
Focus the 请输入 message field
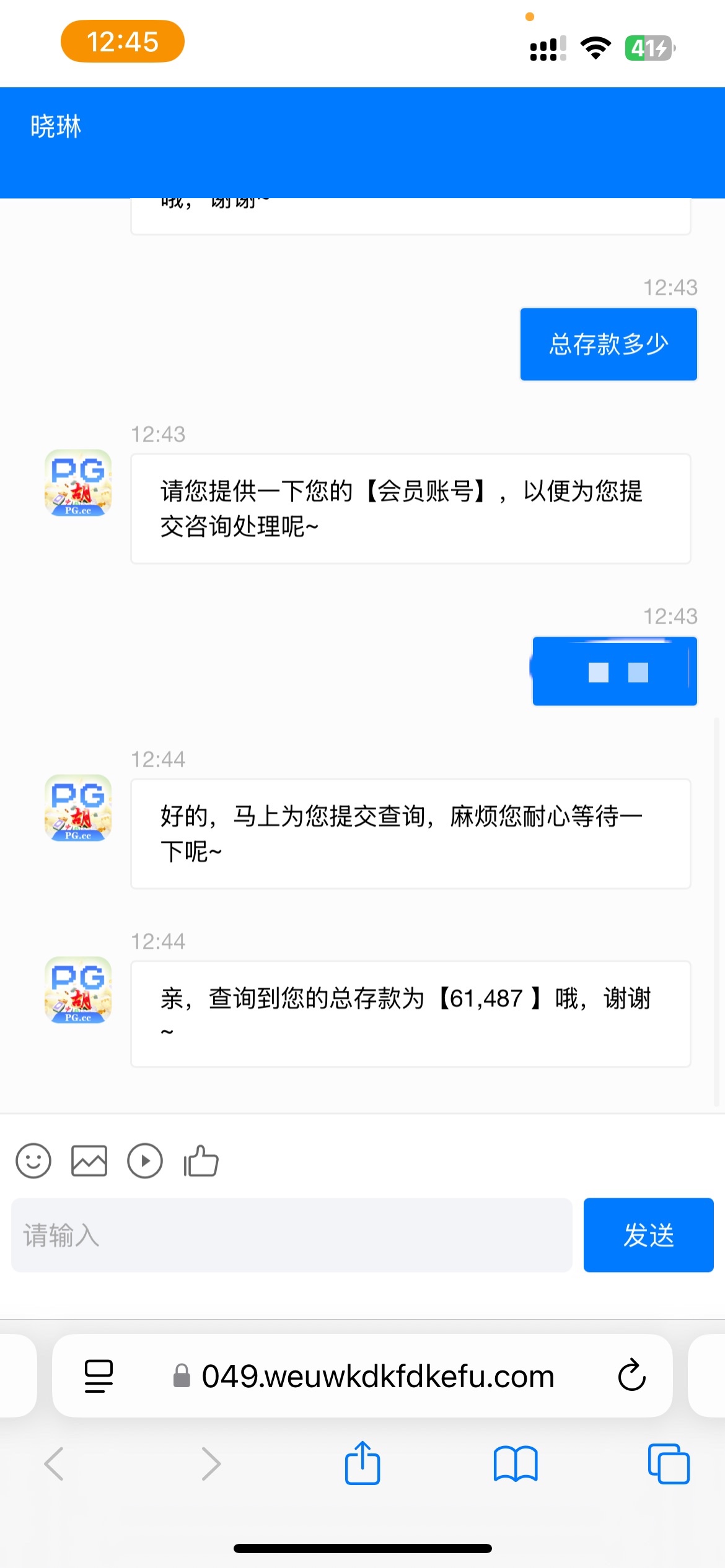pyautogui.click(x=291, y=1235)
